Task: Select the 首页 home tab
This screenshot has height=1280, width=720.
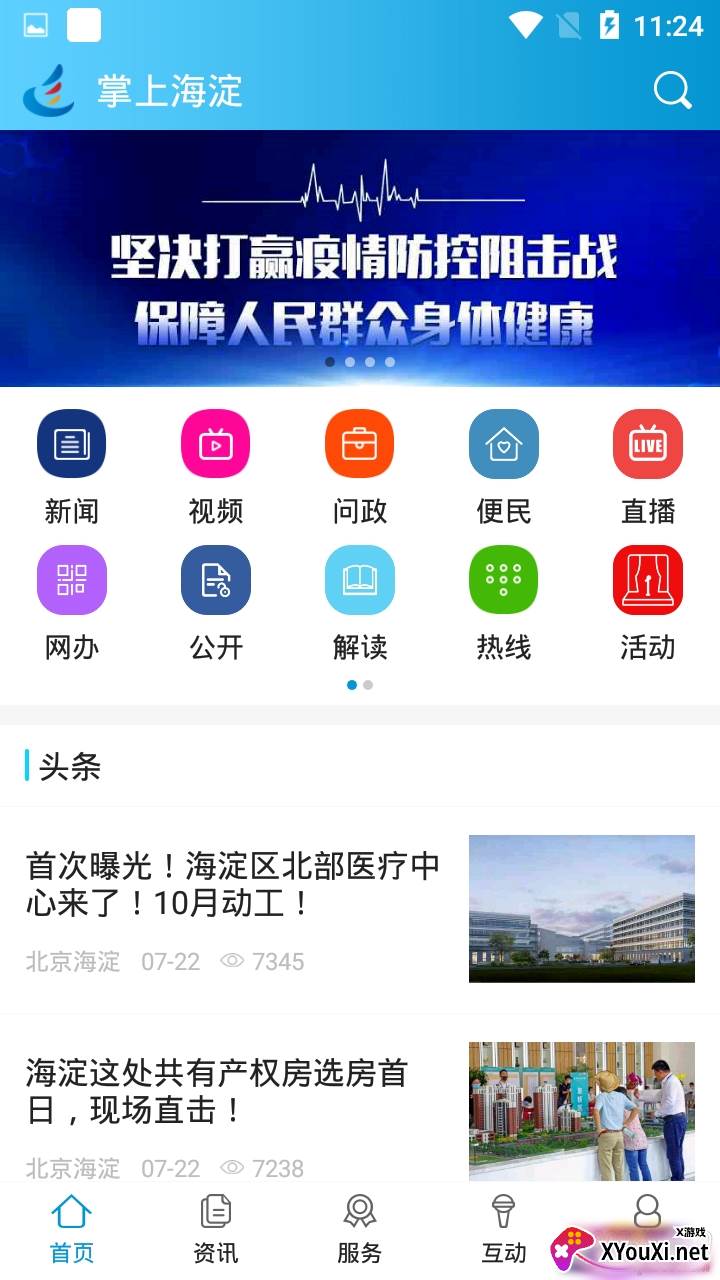Action: (x=72, y=1230)
